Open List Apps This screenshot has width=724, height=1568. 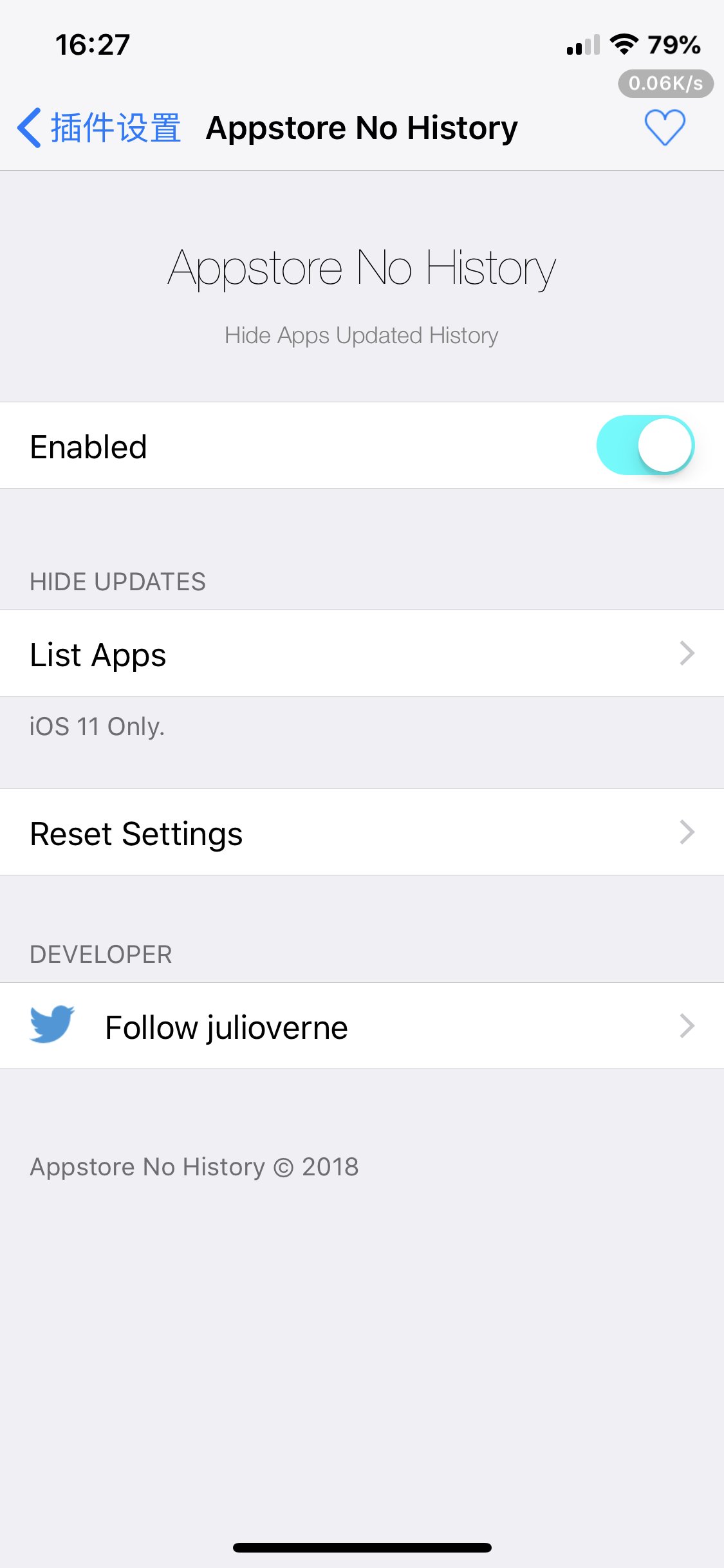click(362, 653)
